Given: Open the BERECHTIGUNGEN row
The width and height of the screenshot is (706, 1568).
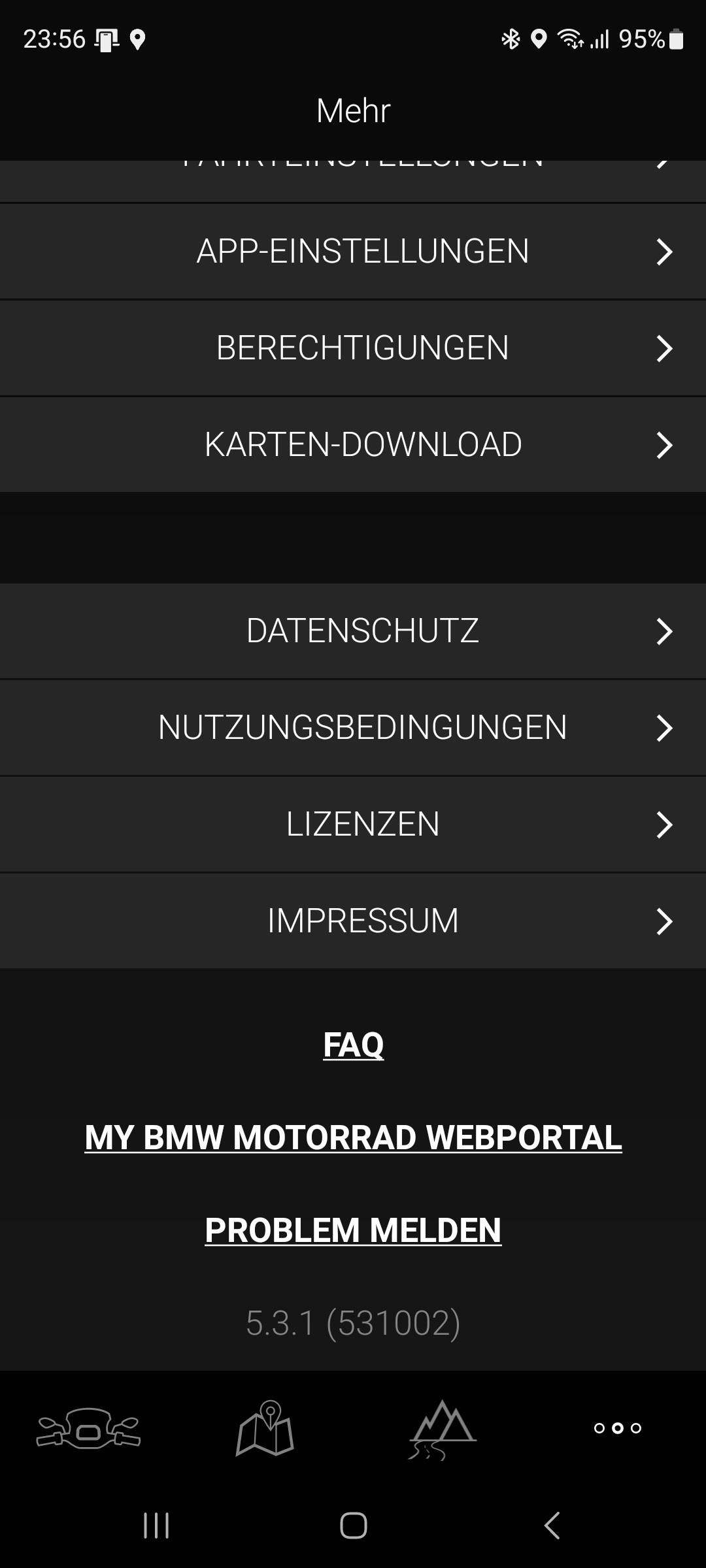Looking at the screenshot, I should click(x=353, y=348).
